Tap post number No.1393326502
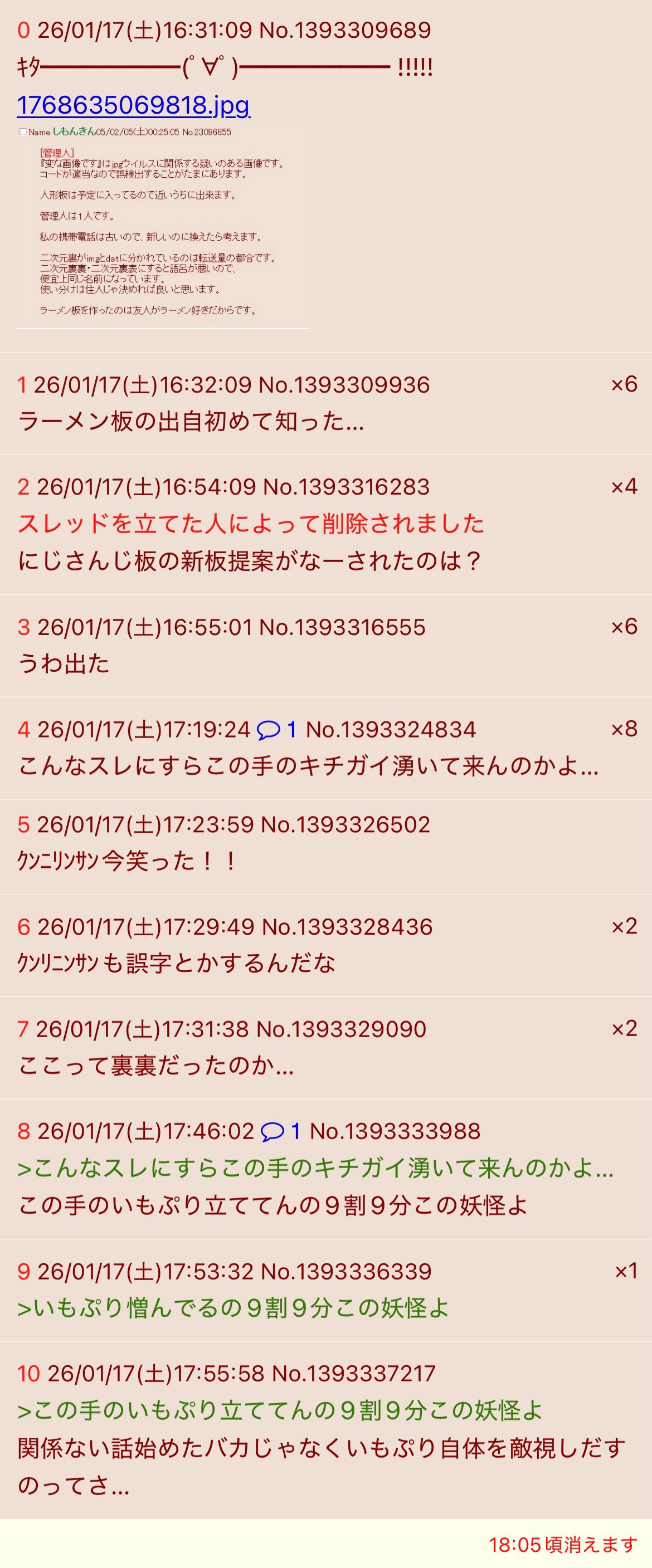 (x=345, y=824)
